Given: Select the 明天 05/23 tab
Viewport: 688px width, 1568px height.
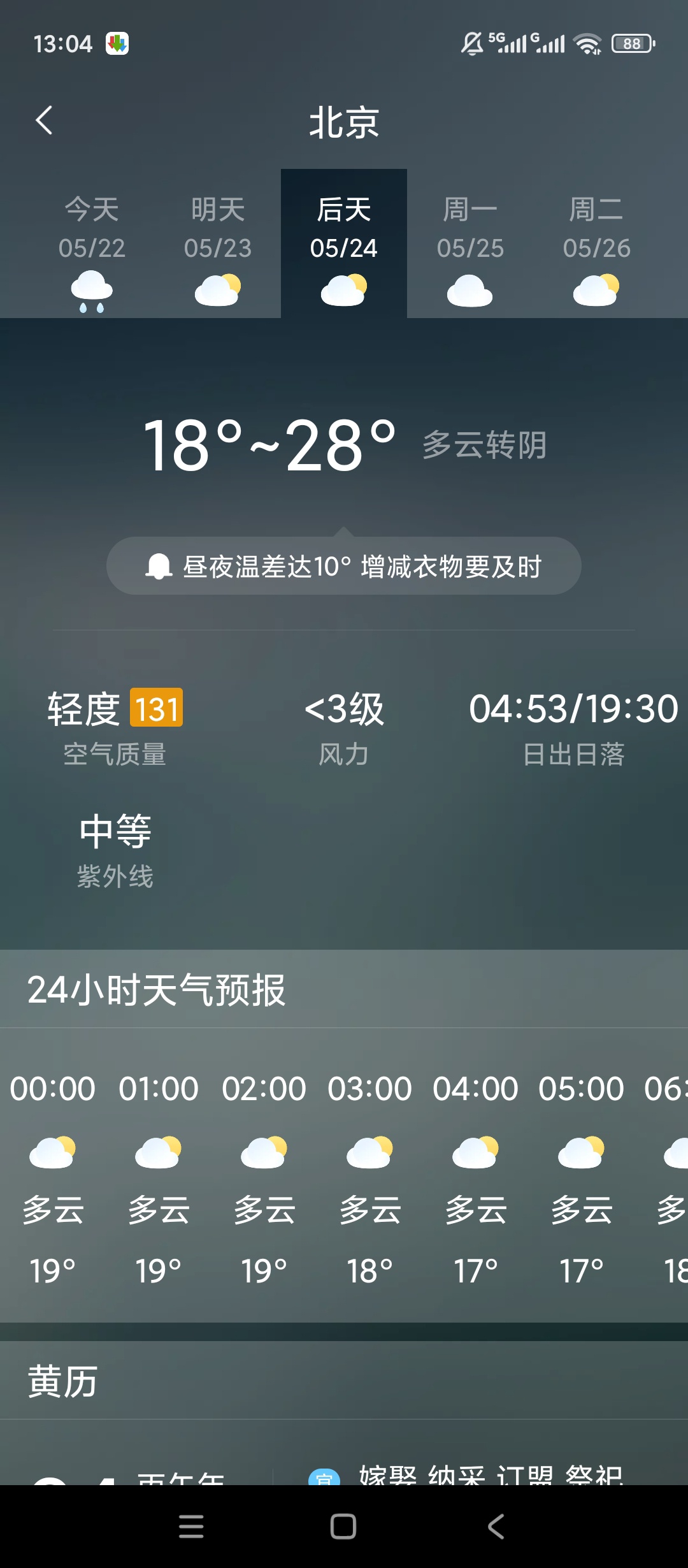Looking at the screenshot, I should [x=218, y=244].
